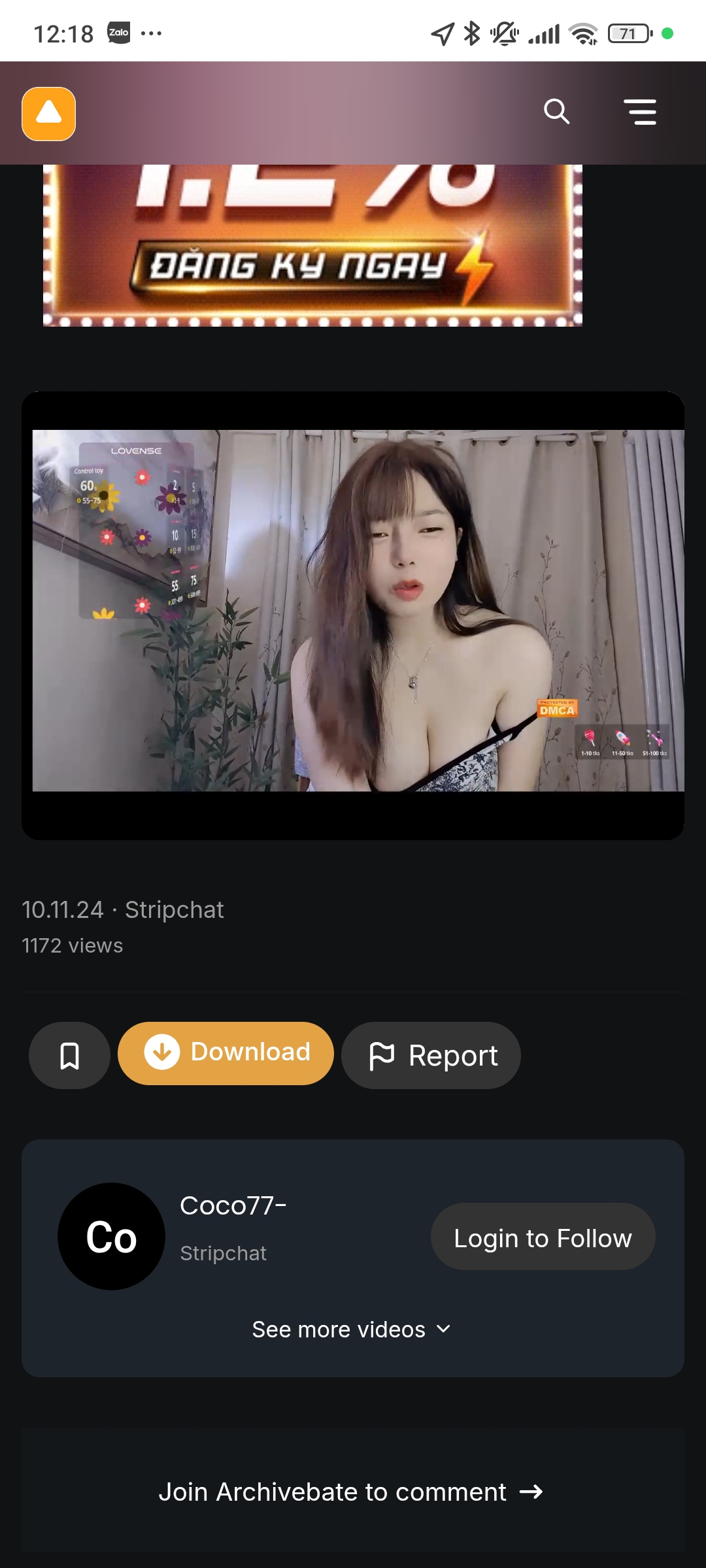706x1568 pixels.
Task: Tap the Zalo notification icon
Action: 118,31
